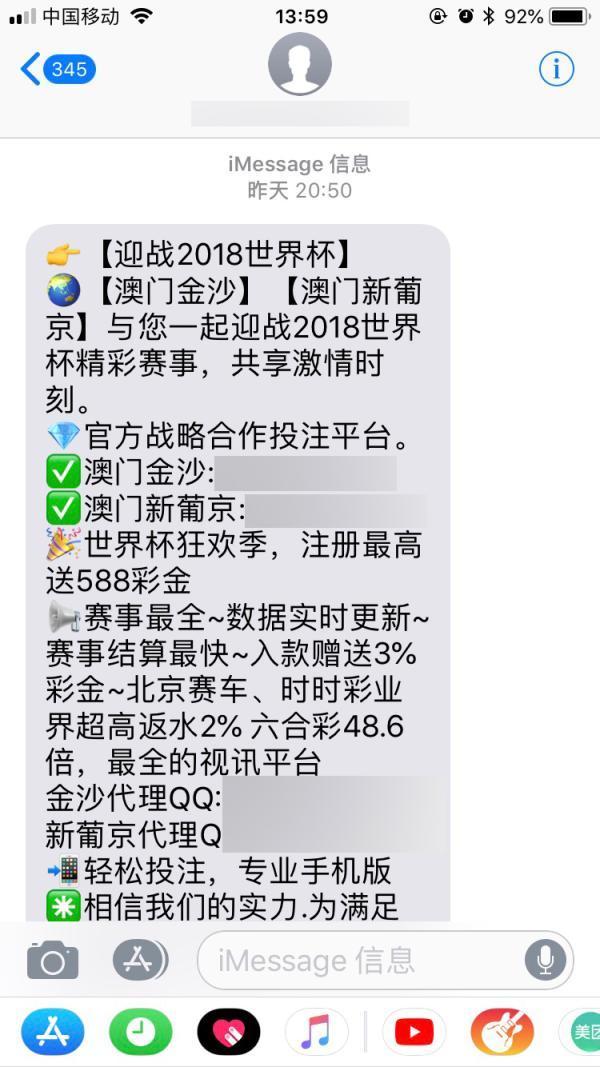
Task: Open the Digital Touch heart app
Action: pyautogui.click(x=229, y=1032)
